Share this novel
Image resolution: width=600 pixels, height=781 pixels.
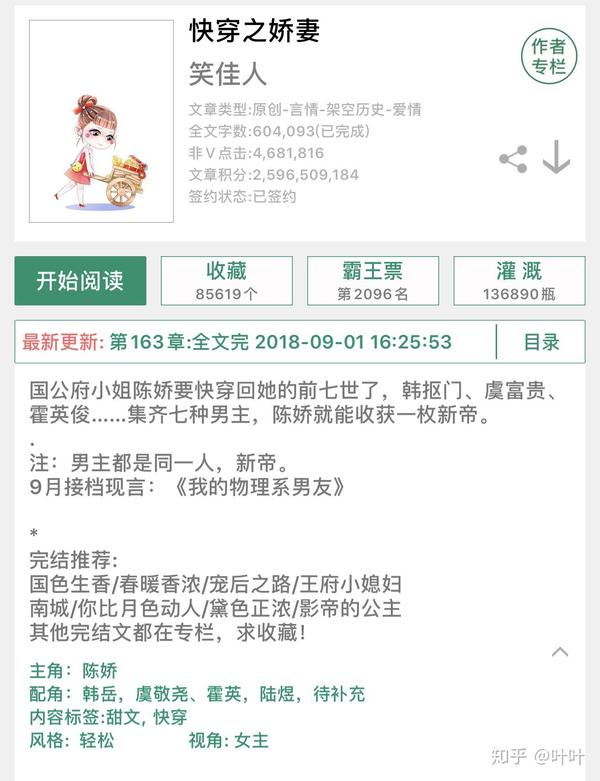[513, 159]
